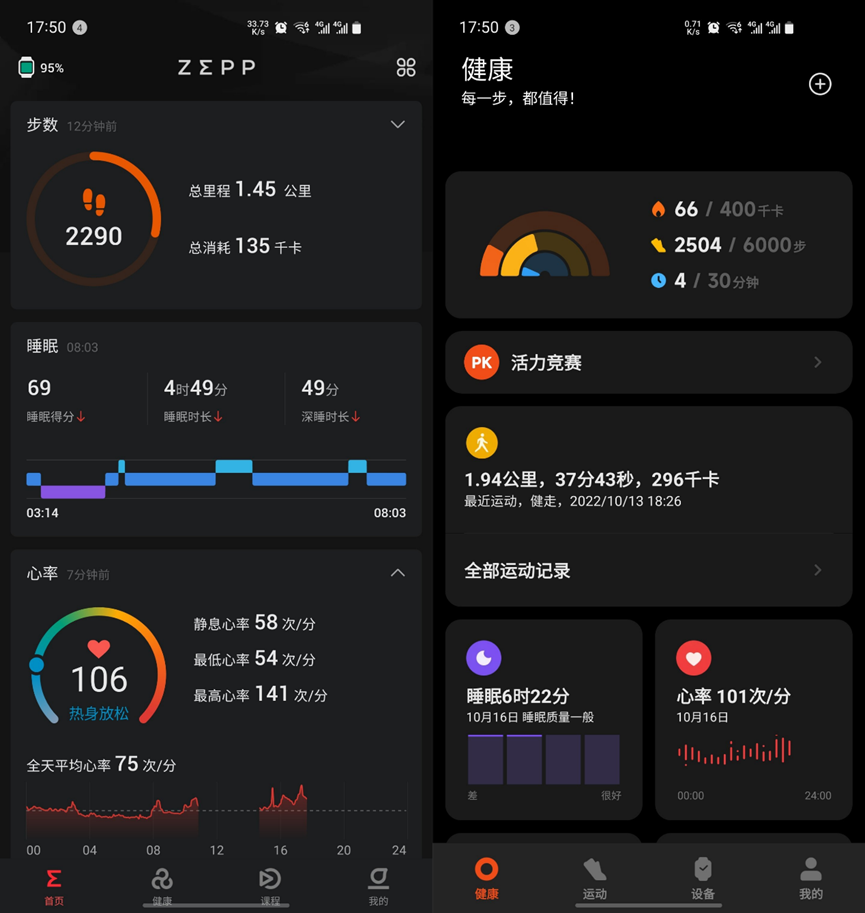
Task: Open the 睡眠 card with score 69
Action: tap(216, 430)
